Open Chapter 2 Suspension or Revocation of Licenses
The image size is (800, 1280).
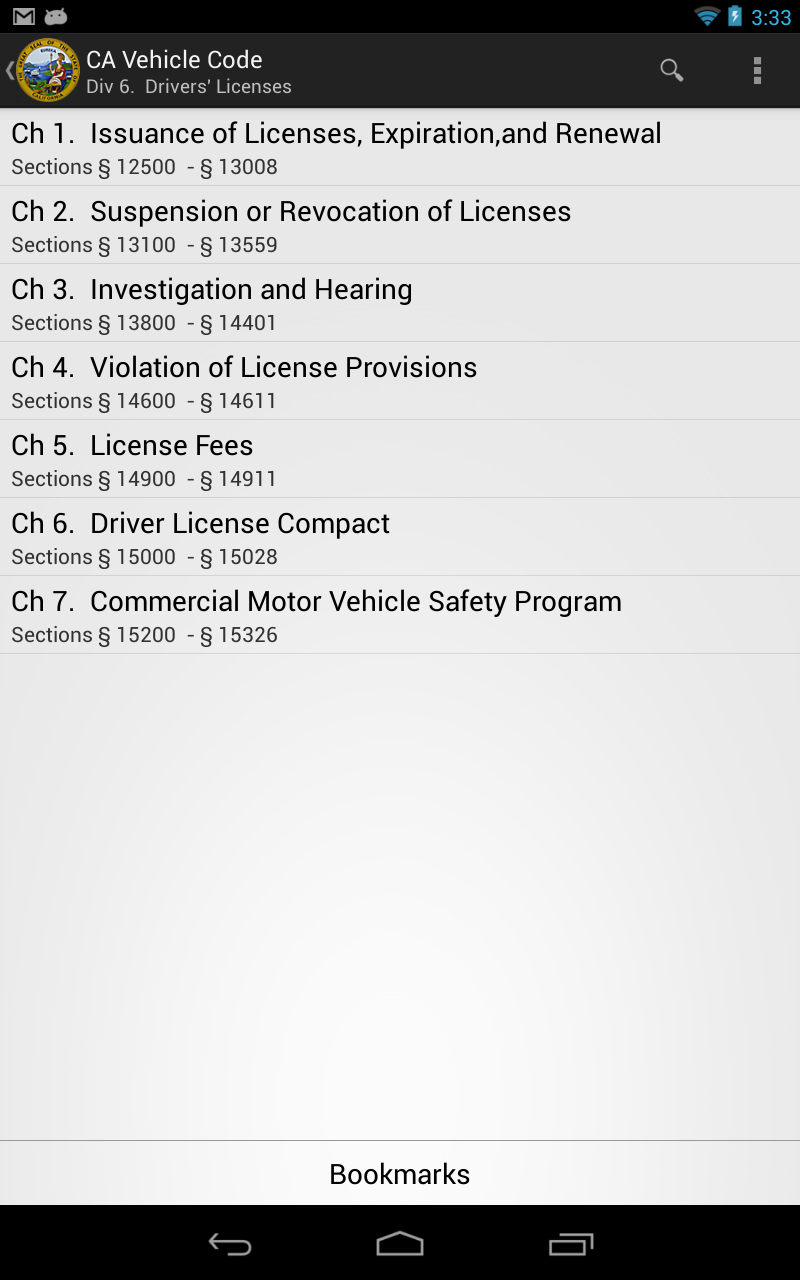[x=400, y=224]
